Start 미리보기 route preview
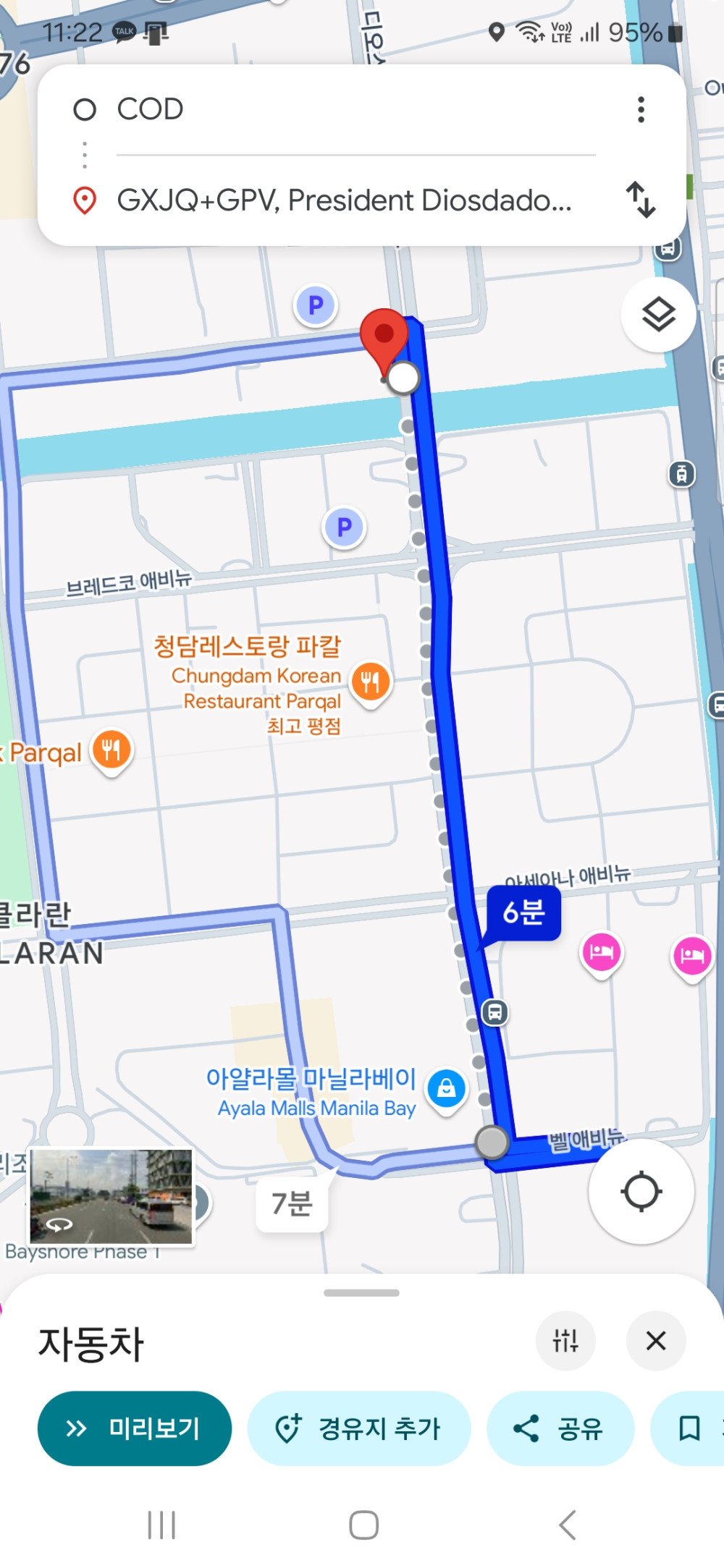 point(135,1428)
